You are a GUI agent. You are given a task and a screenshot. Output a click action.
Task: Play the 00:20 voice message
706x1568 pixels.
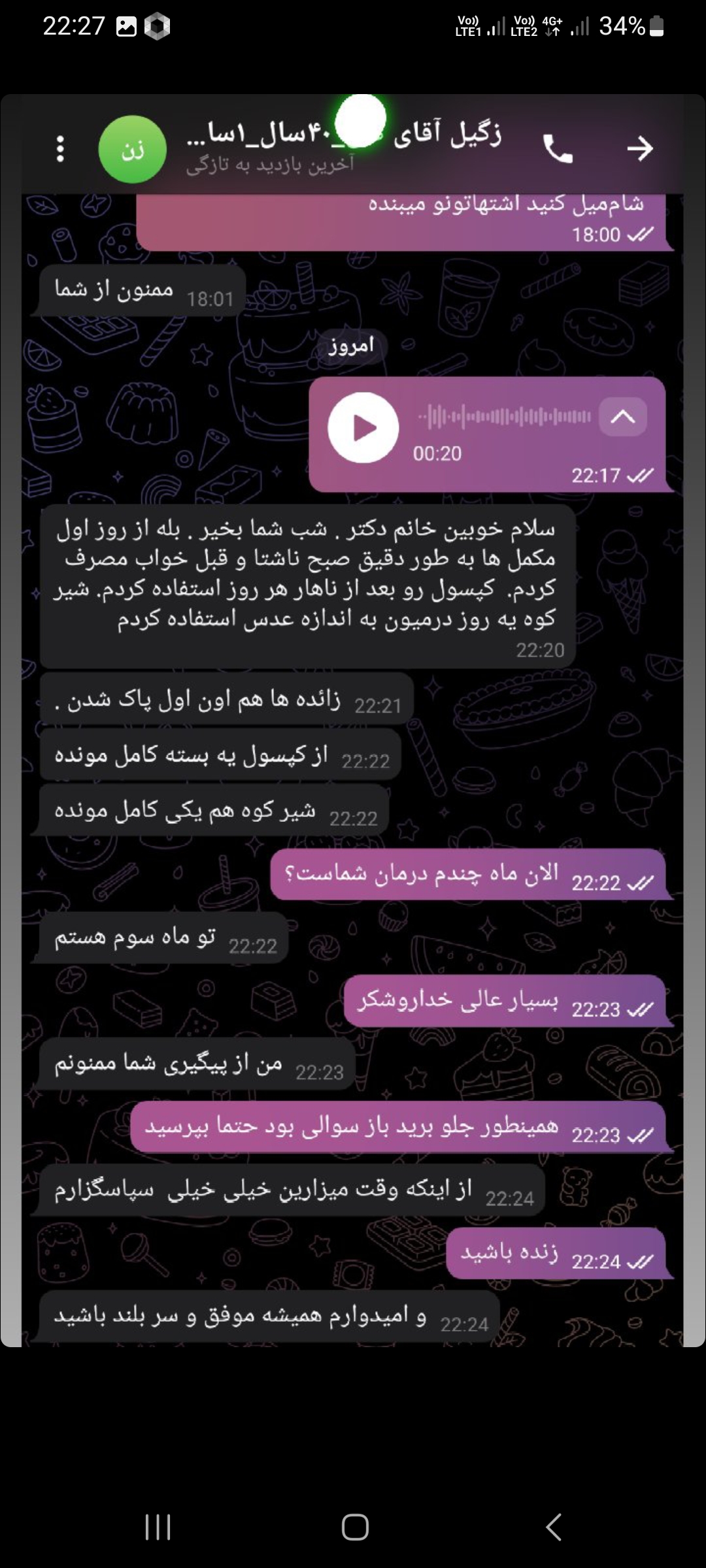click(363, 428)
